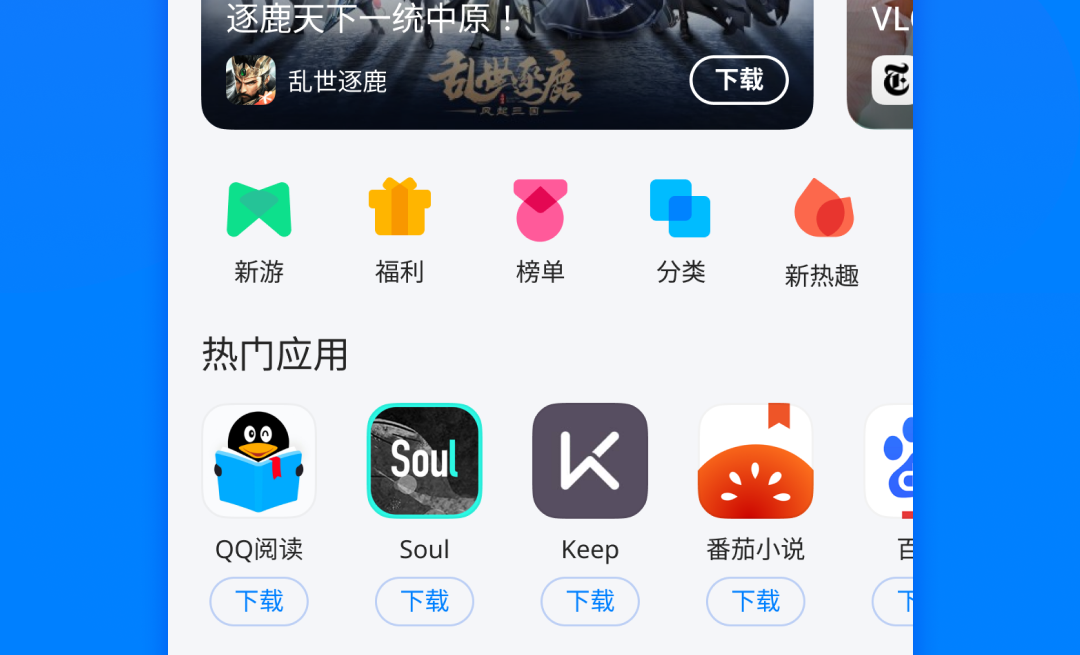Download the 乱世逐鹿 game from the banner
Screen dimensions: 1080x655
tap(739, 80)
